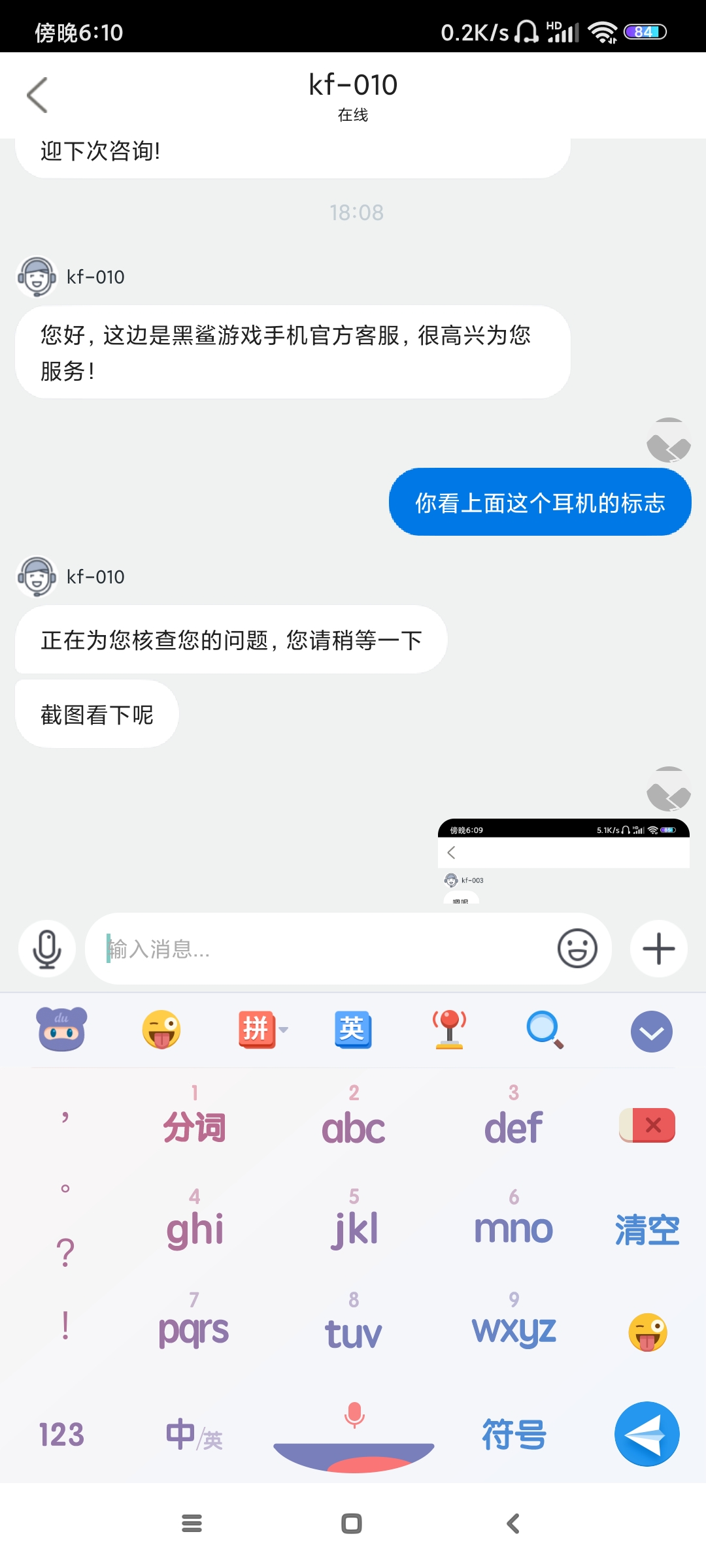Viewport: 706px width, 1568px height.
Task: Send the message with the paper plane key
Action: coord(647,1434)
